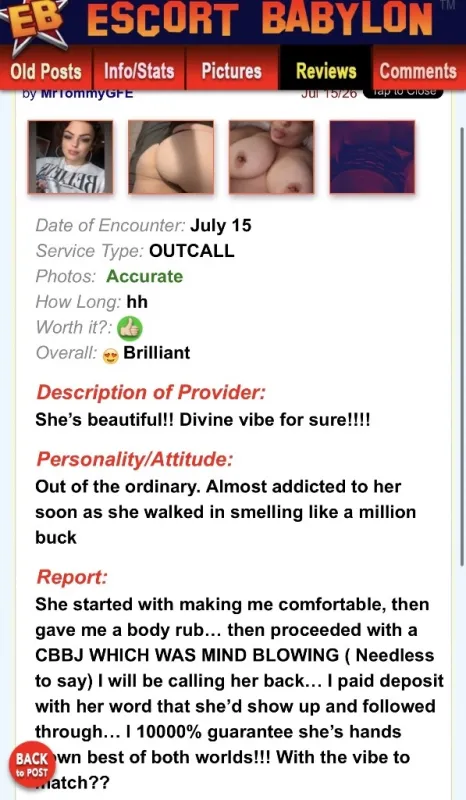Open the dark purple photo thumbnail
466x800 pixels.
372,157
